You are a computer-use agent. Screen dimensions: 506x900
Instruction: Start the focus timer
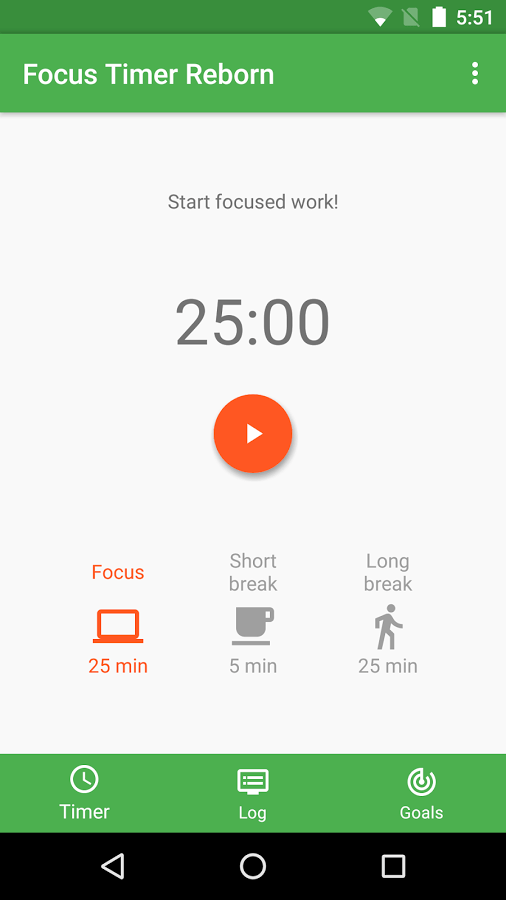253,433
